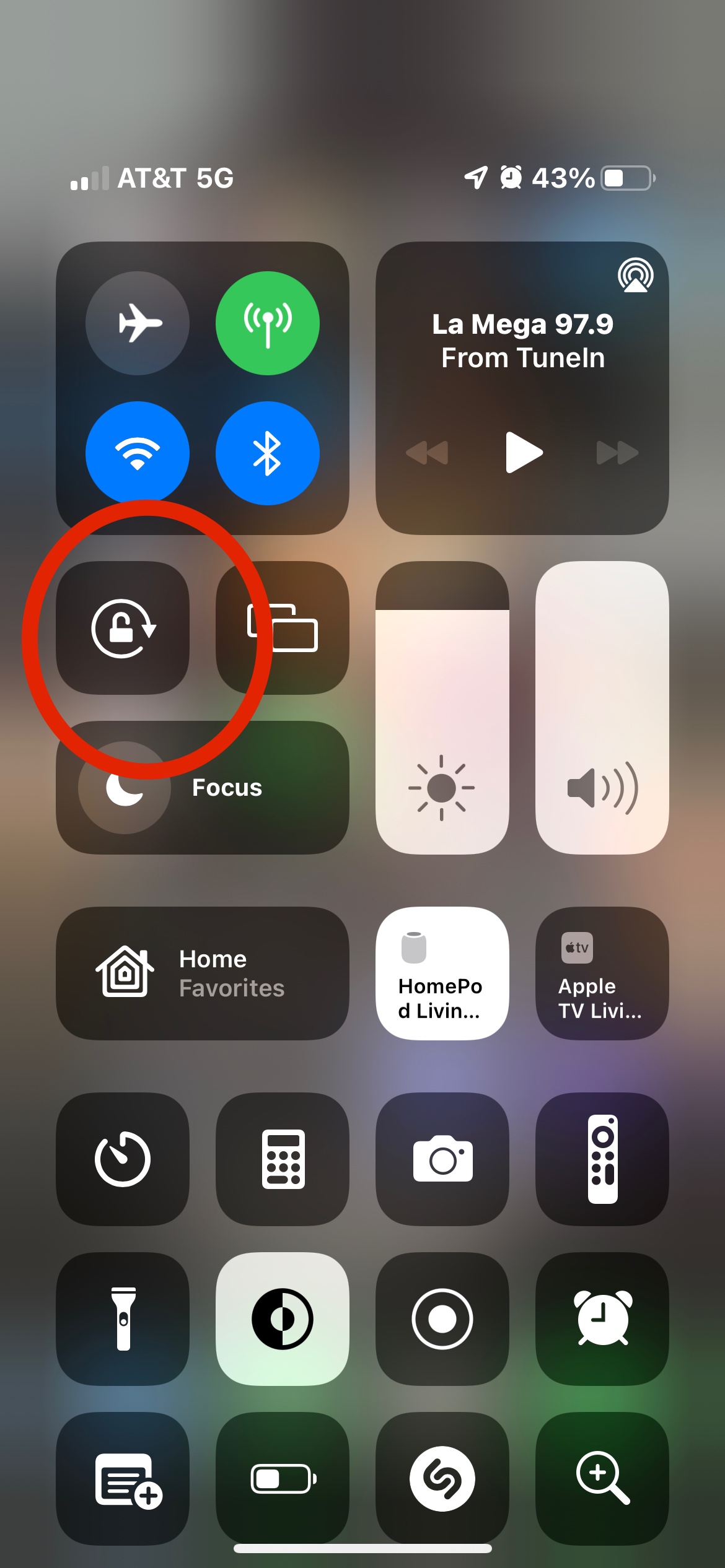
Task: Select Apple TV Living room tile
Action: [x=602, y=973]
